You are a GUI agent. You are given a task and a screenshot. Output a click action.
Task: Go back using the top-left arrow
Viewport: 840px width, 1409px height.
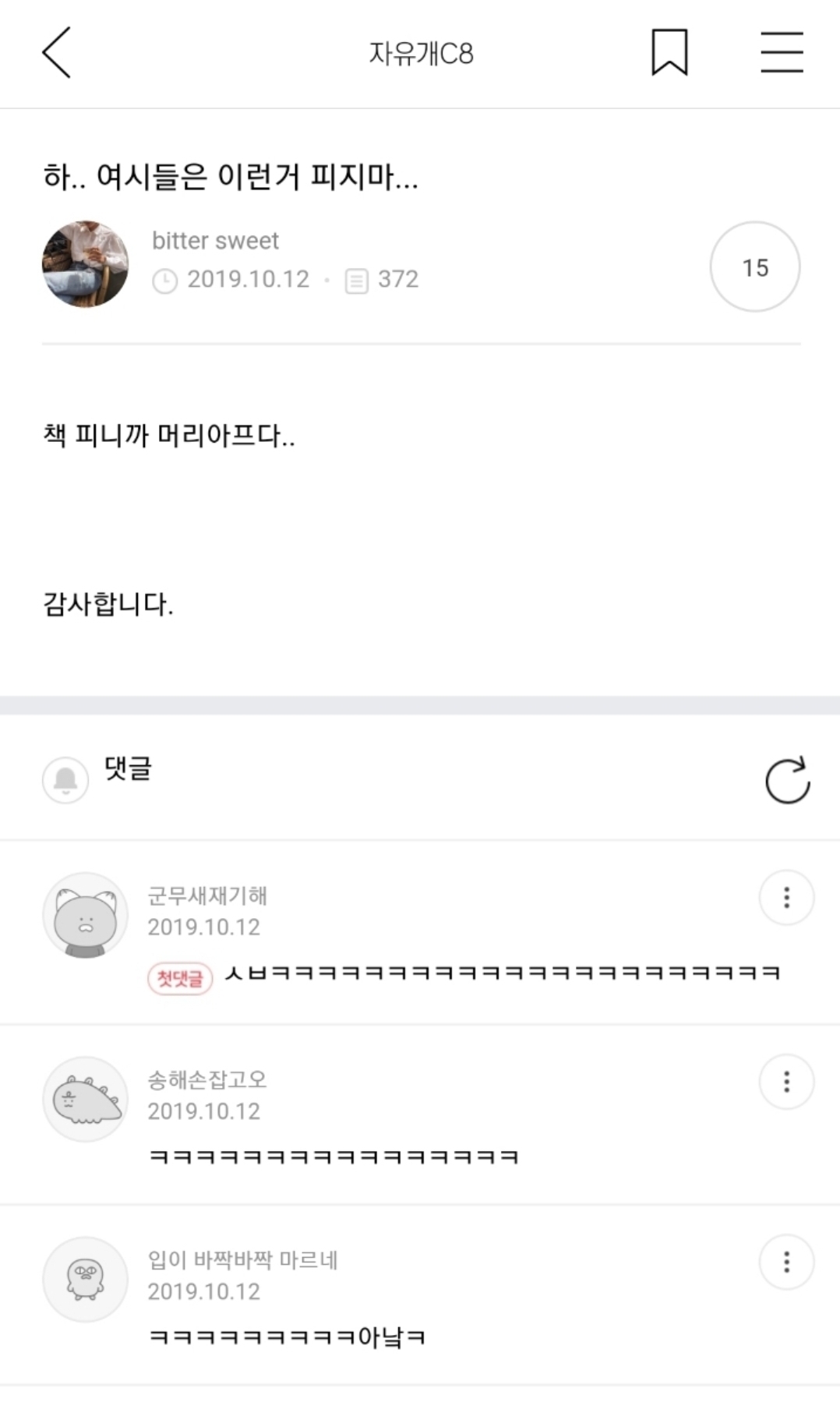[x=56, y=52]
